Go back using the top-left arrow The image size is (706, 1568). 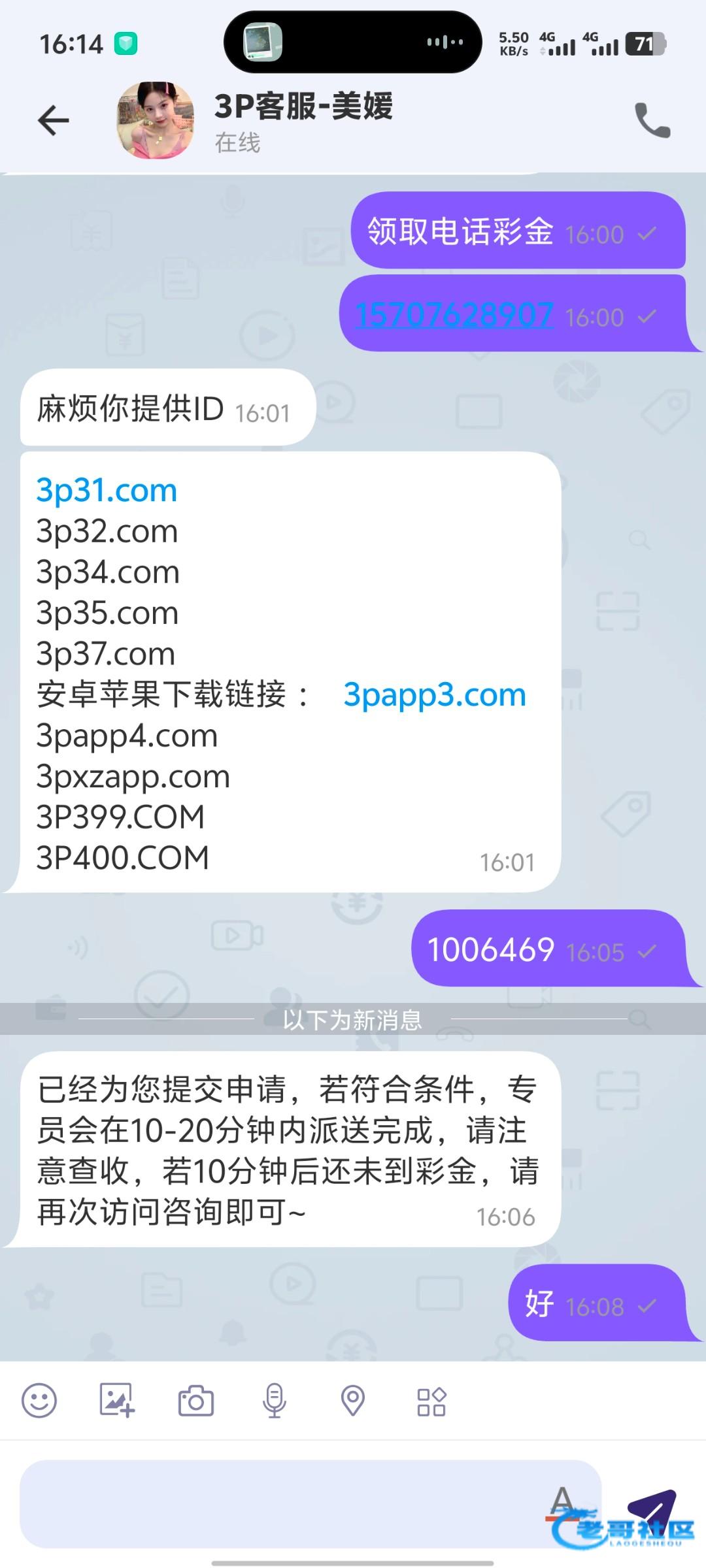pos(54,120)
